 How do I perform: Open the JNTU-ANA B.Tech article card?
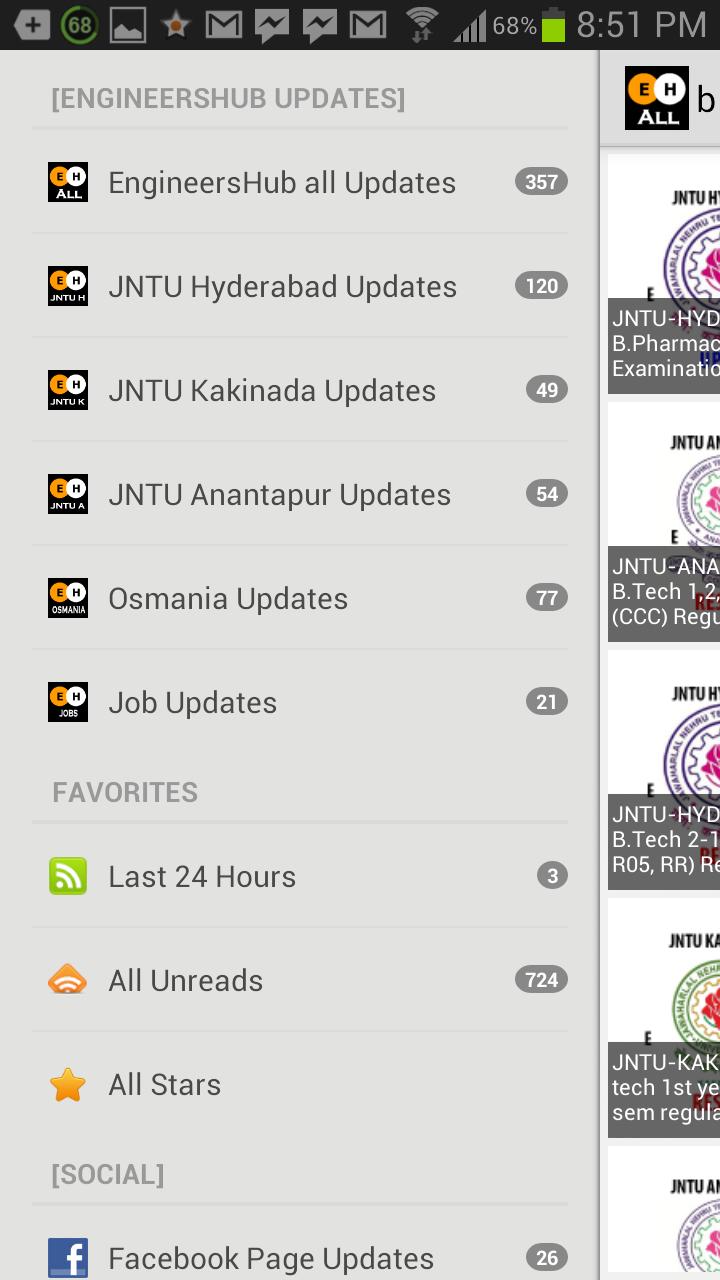pyautogui.click(x=664, y=522)
